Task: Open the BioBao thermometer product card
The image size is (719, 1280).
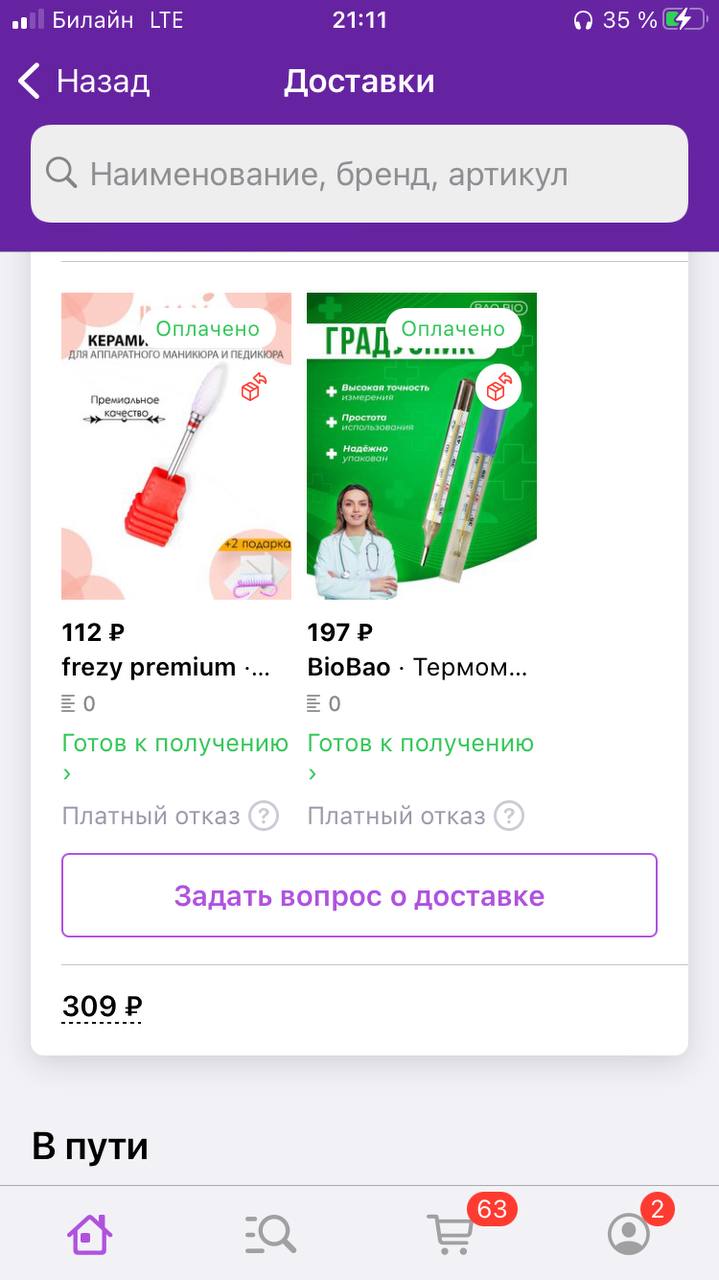Action: (x=421, y=446)
